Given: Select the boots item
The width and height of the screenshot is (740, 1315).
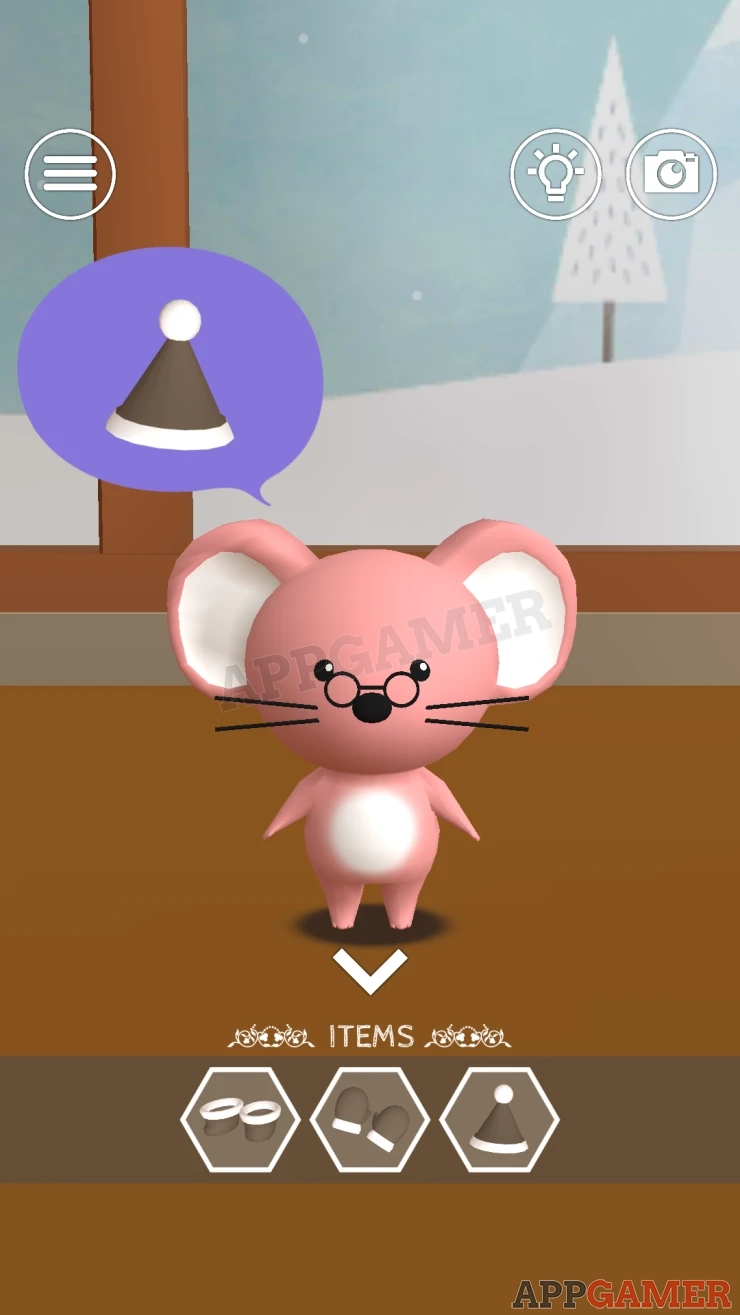Looking at the screenshot, I should click(240, 1120).
